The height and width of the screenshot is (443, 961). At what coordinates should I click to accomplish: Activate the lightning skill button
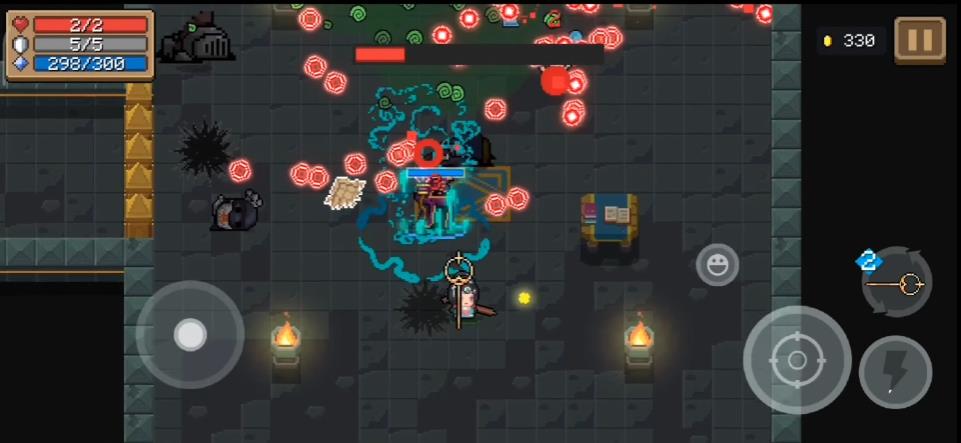click(894, 372)
